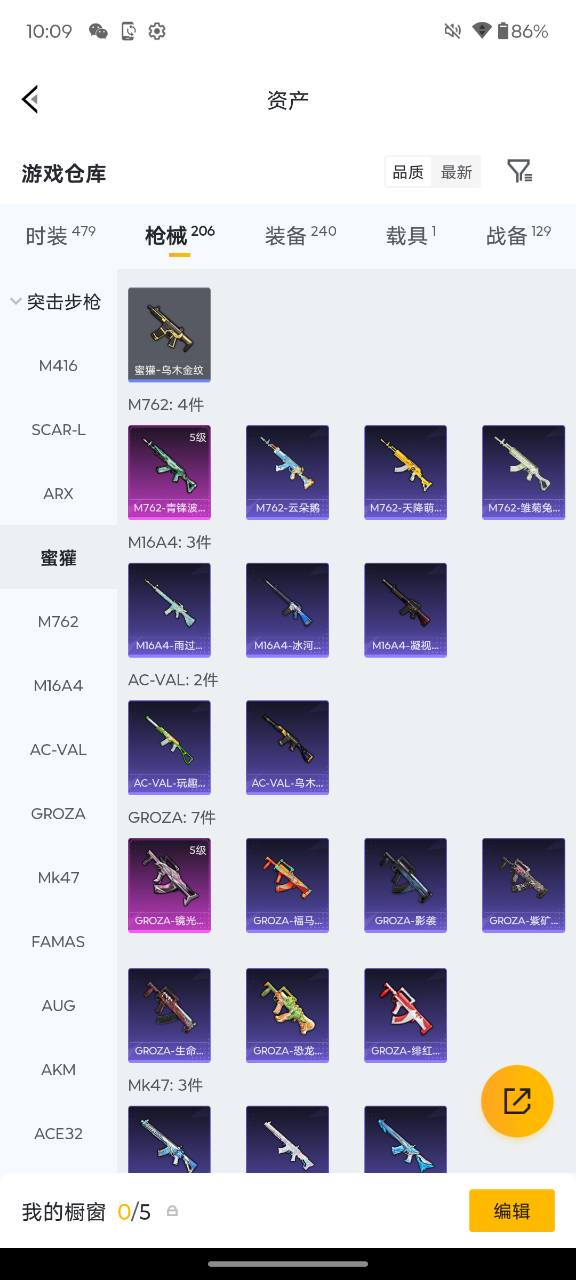576x1280 pixels.
Task: Open the 蜜獾-乌木金纹 skin tile
Action: click(x=169, y=334)
